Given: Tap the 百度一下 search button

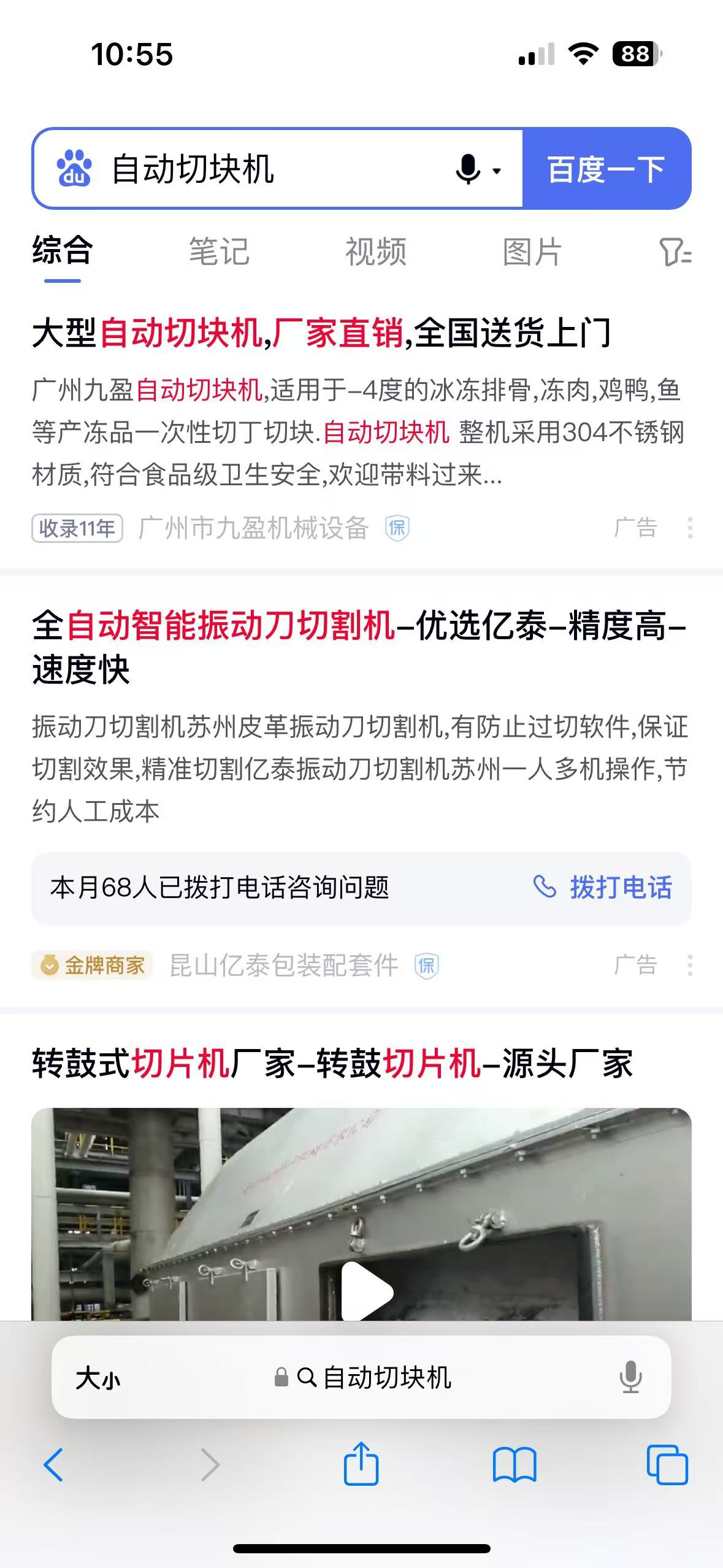Looking at the screenshot, I should point(606,169).
